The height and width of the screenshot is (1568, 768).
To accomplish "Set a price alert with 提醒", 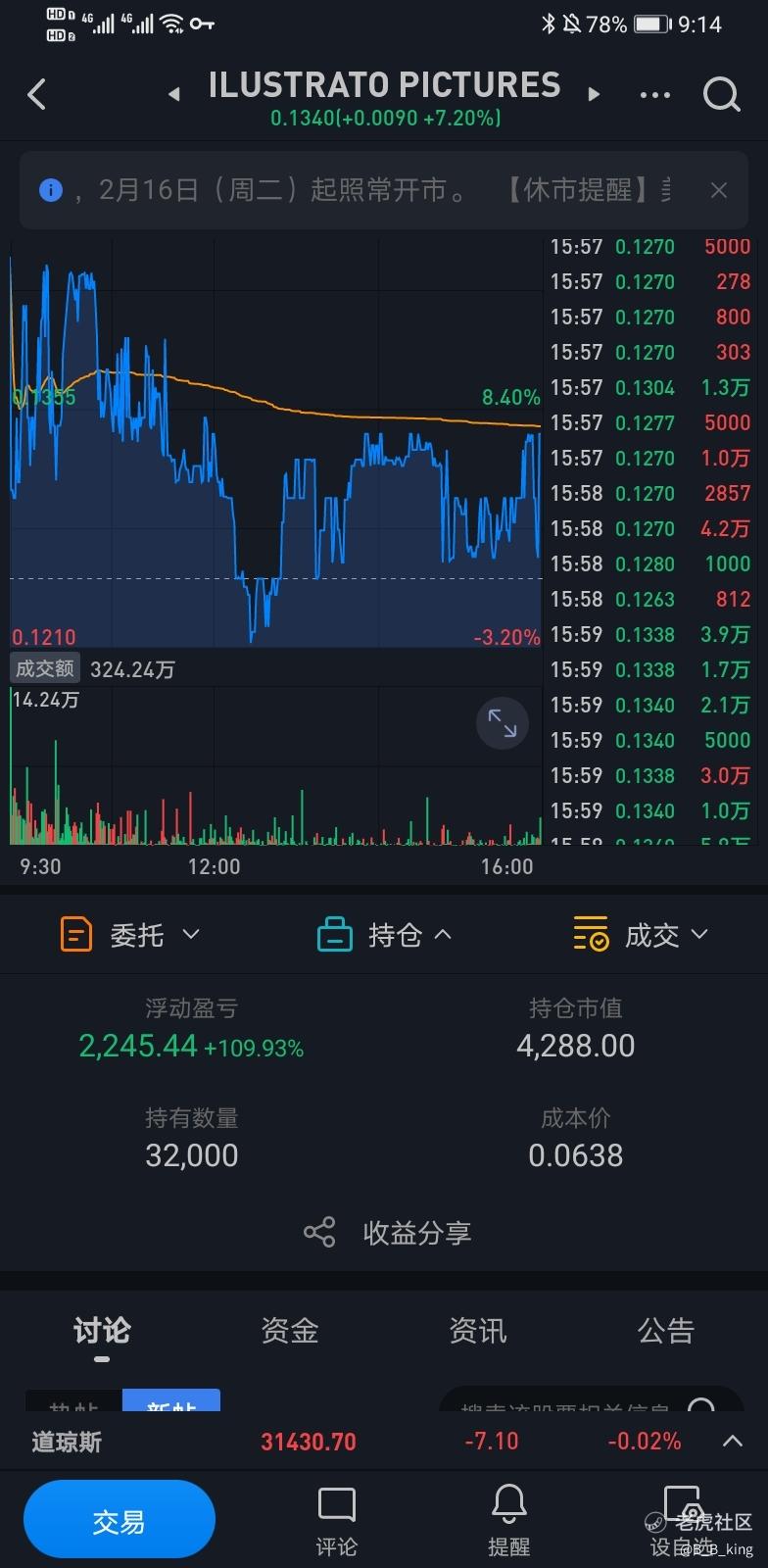I will pyautogui.click(x=508, y=1522).
